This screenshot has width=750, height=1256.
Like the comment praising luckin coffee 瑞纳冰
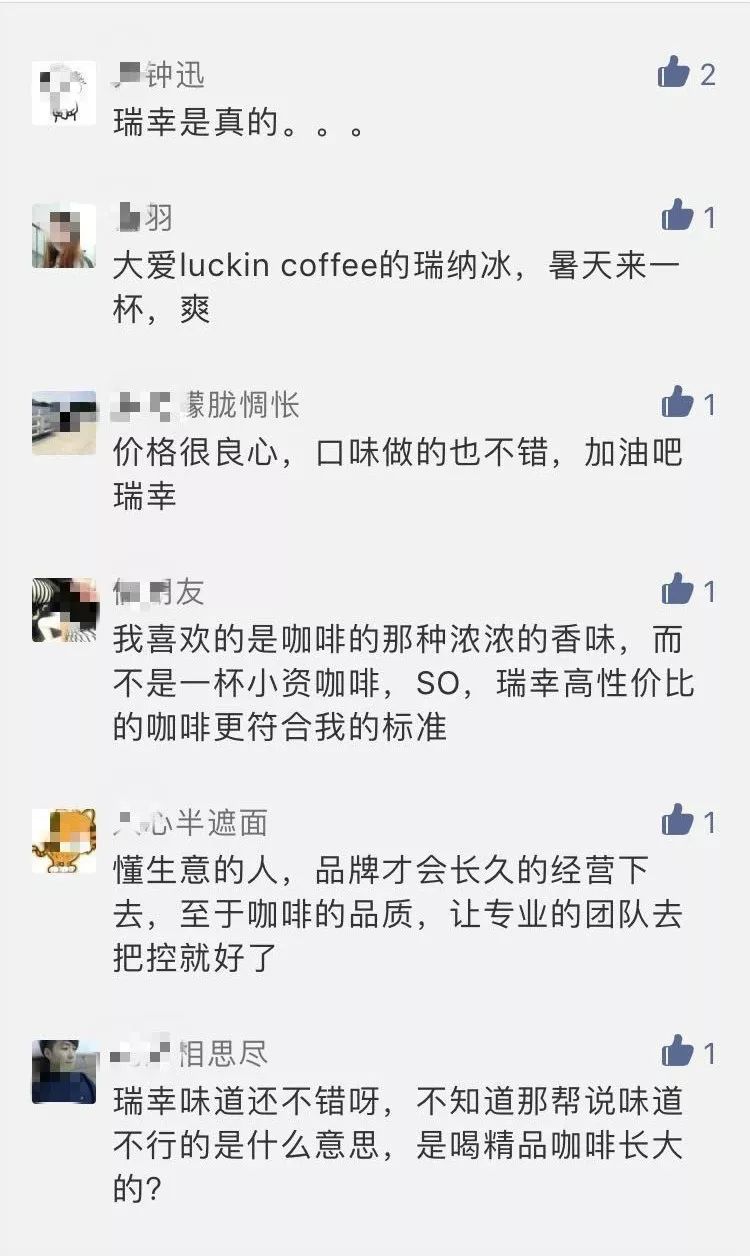677,215
